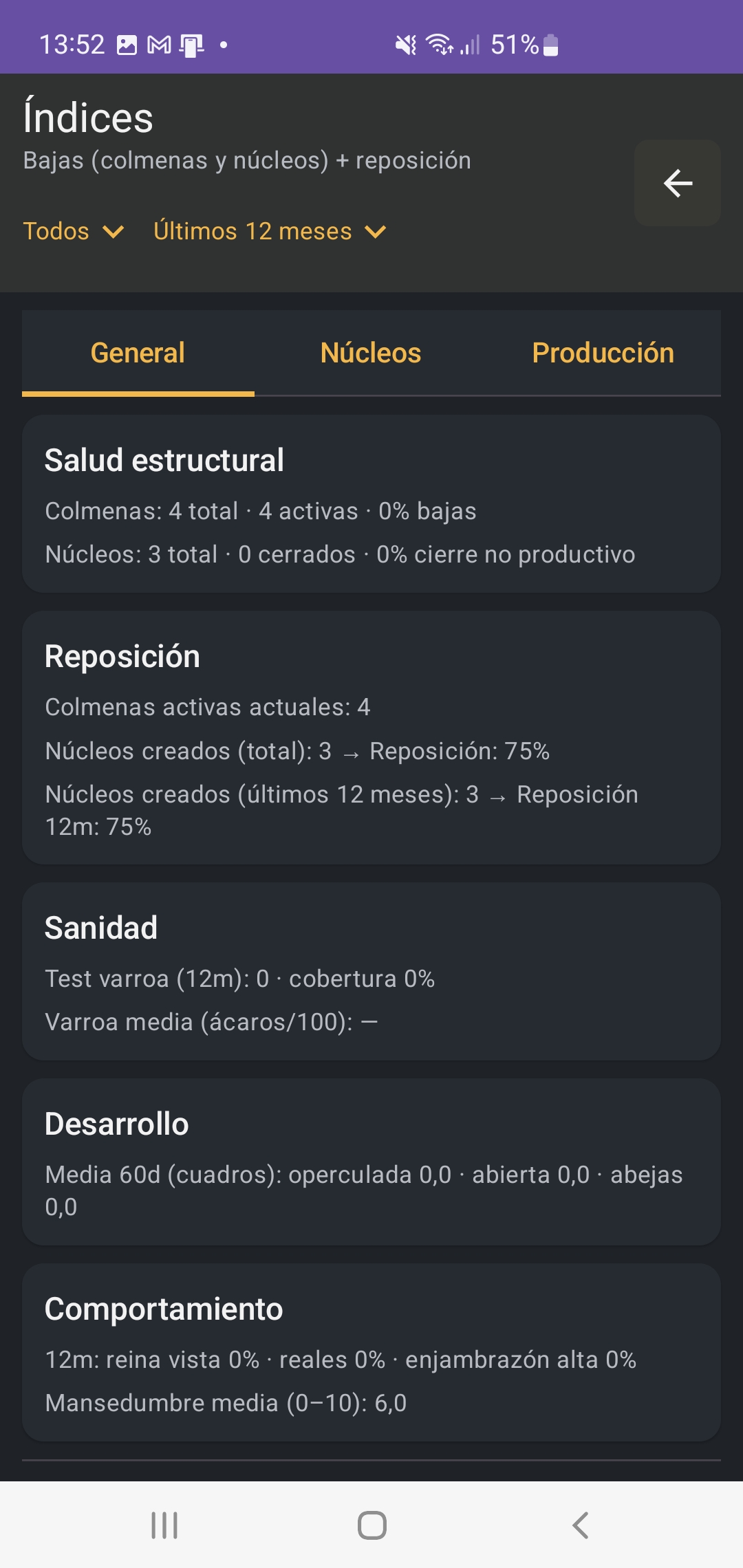Tap the Salud estructural card

tap(371, 506)
